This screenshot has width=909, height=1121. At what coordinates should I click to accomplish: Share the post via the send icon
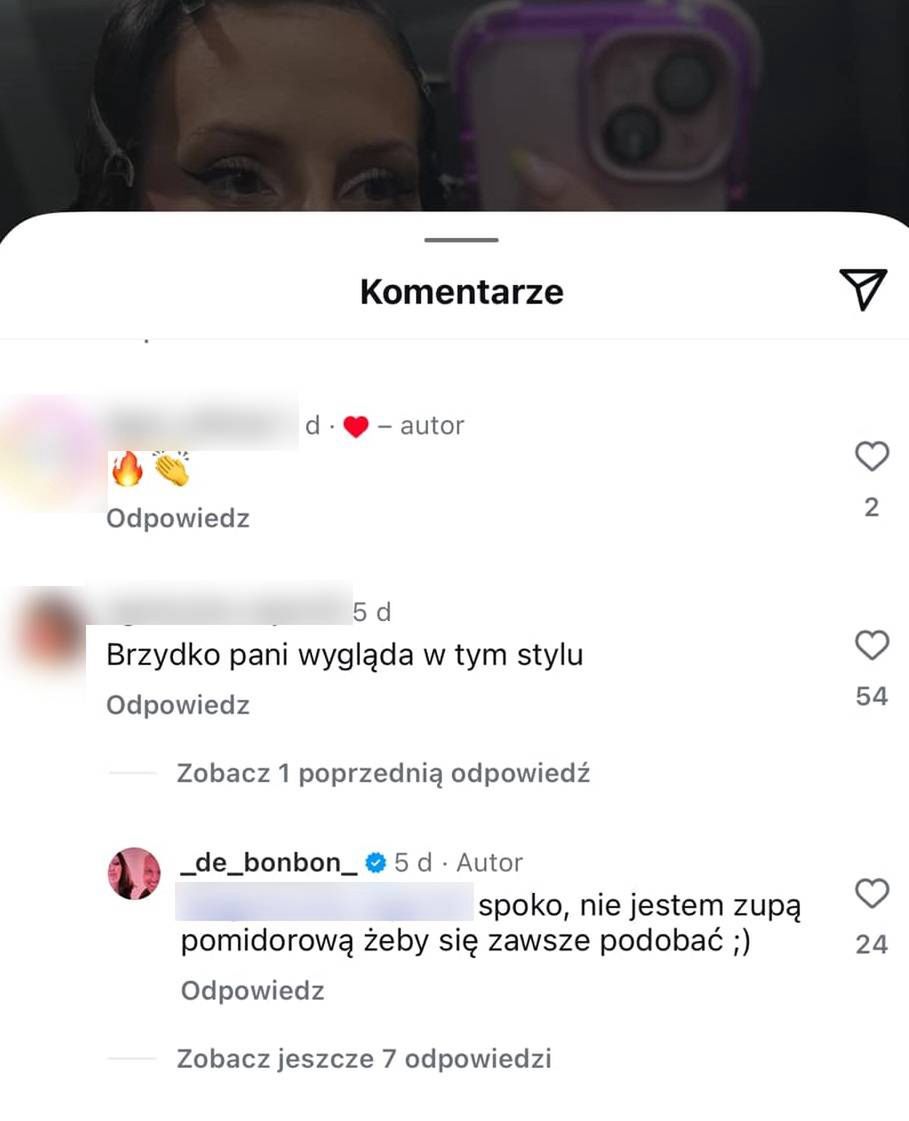863,290
